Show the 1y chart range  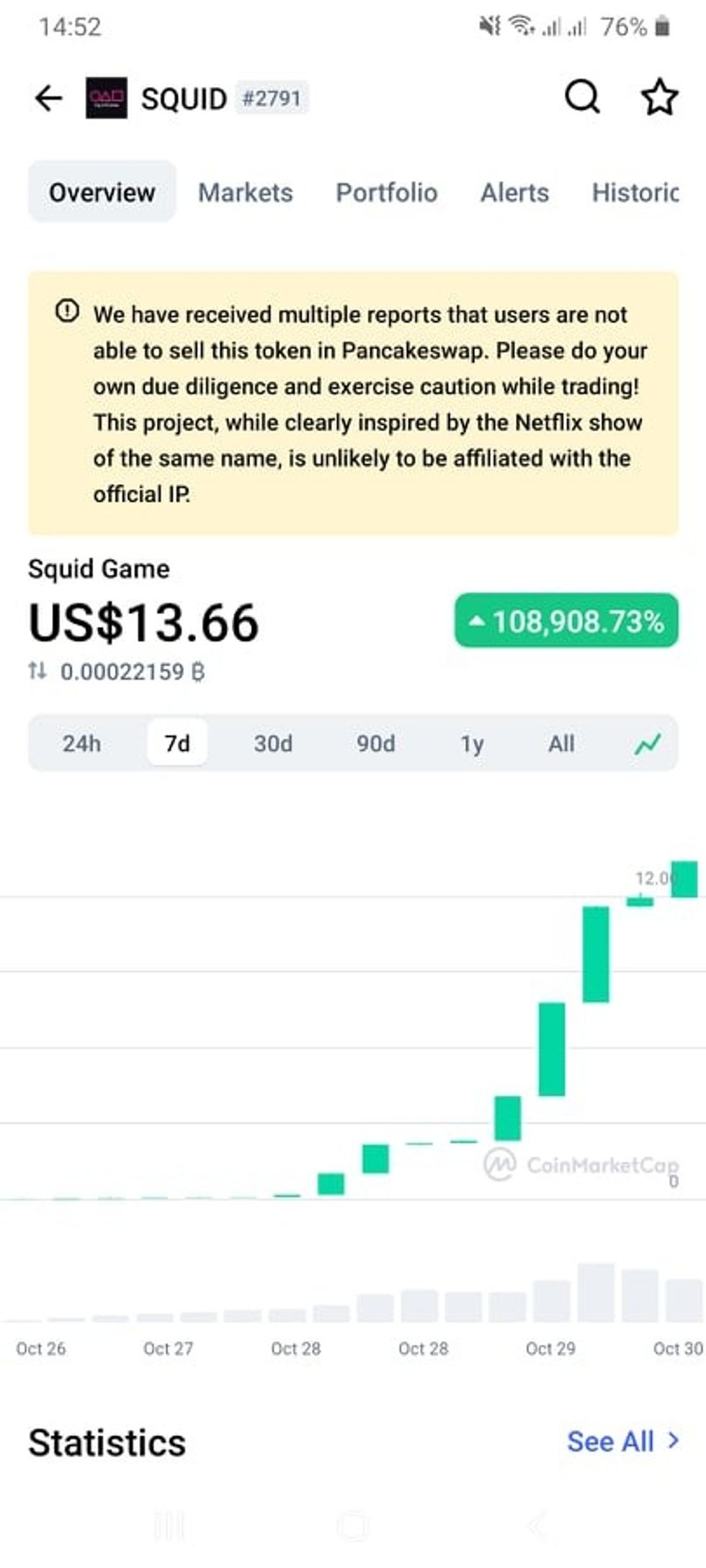(x=472, y=743)
